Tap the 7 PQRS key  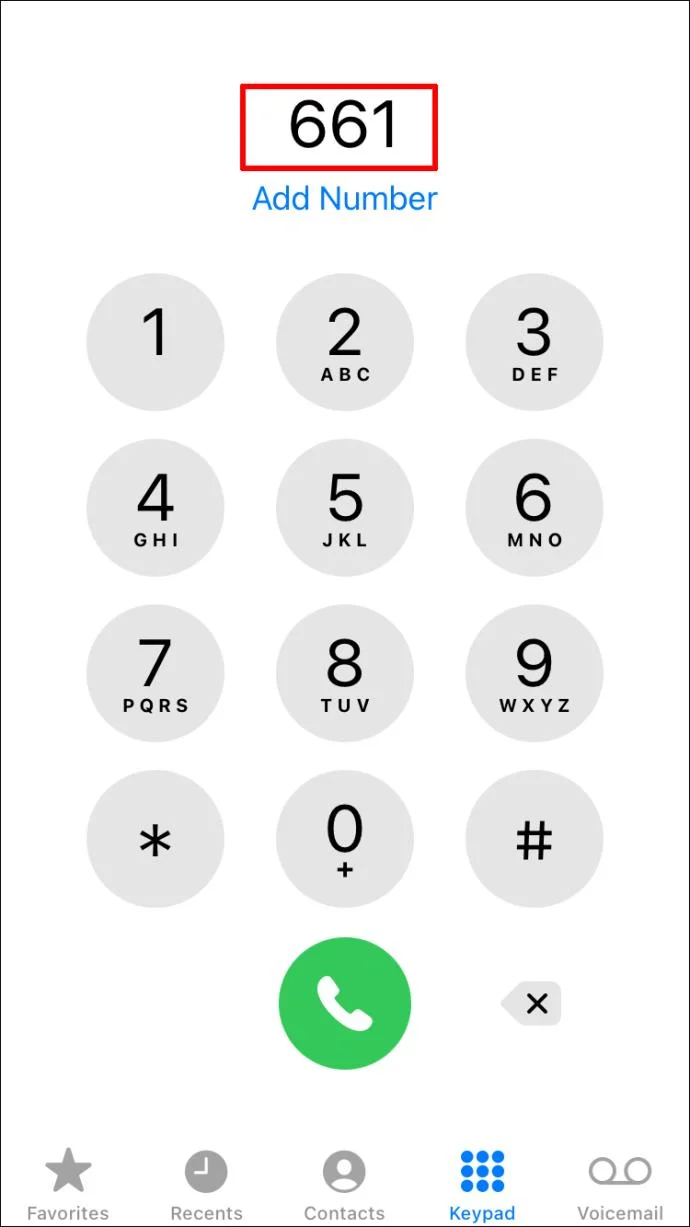pyautogui.click(x=155, y=673)
